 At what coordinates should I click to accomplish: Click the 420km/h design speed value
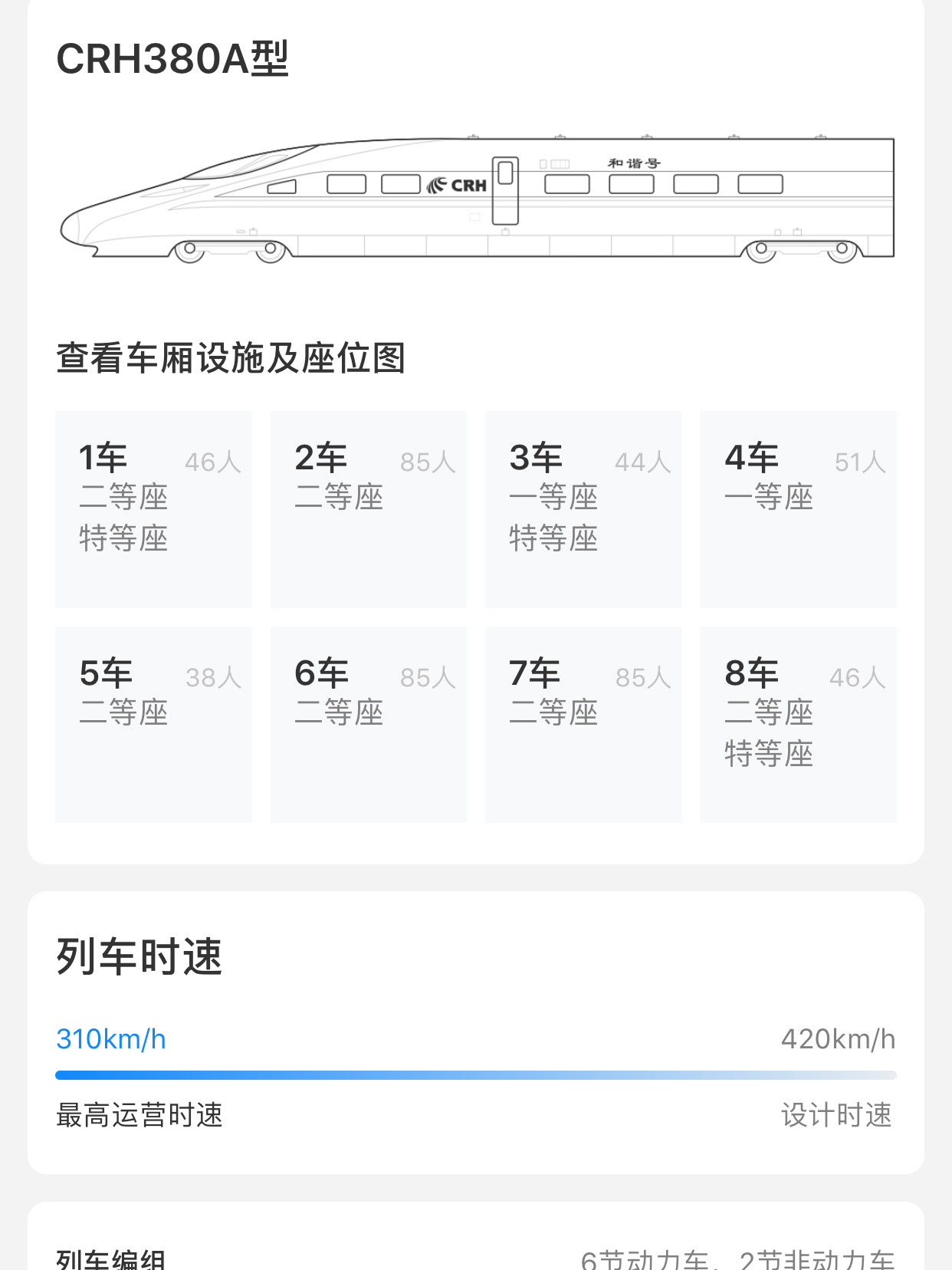tap(837, 1040)
